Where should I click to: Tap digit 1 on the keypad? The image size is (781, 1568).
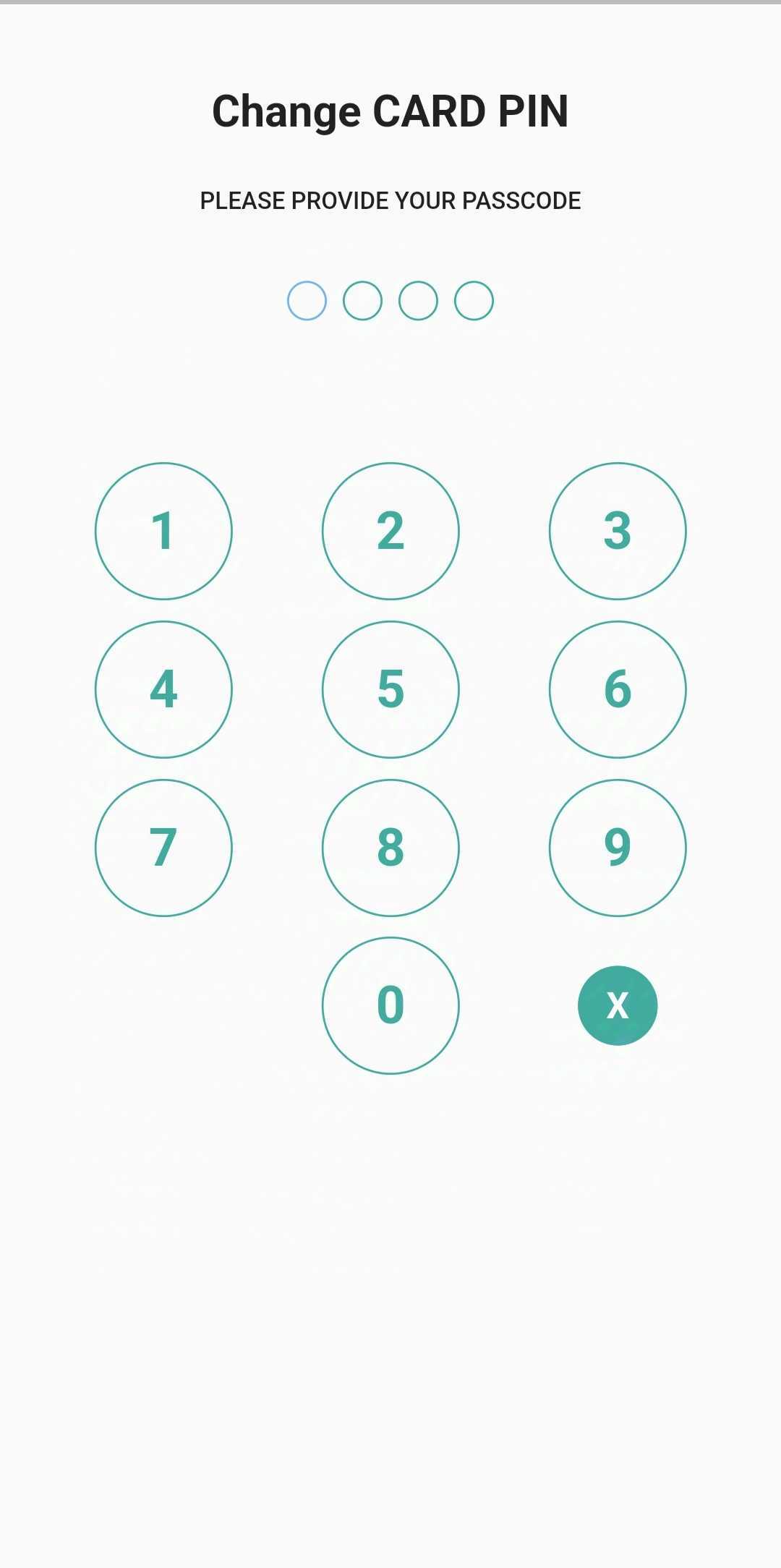tap(163, 531)
